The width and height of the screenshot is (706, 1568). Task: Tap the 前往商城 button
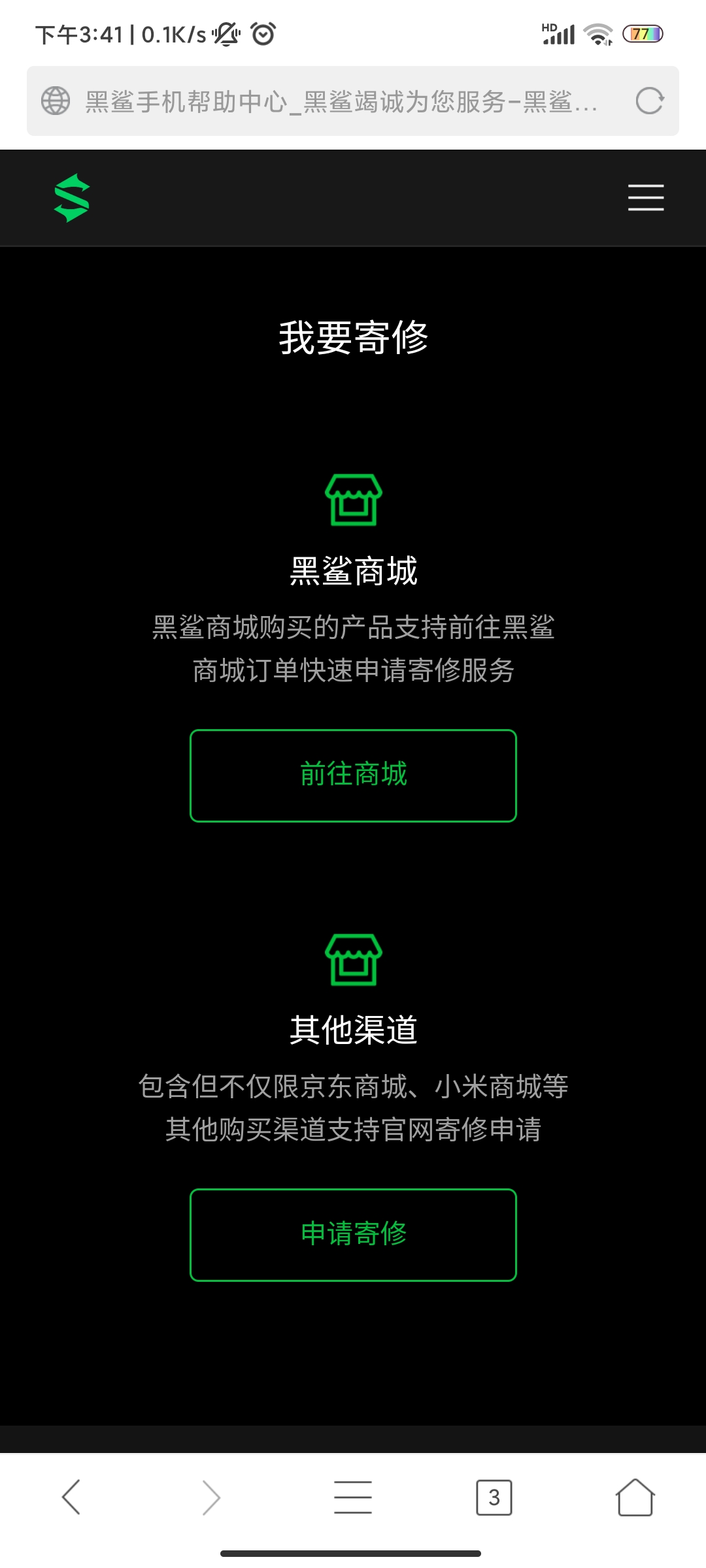pyautogui.click(x=353, y=776)
